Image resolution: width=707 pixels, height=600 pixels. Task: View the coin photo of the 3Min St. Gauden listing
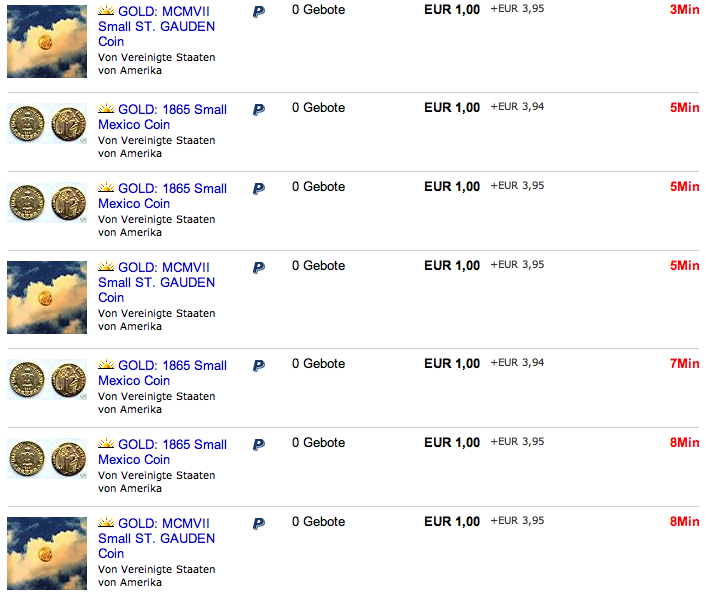(47, 40)
